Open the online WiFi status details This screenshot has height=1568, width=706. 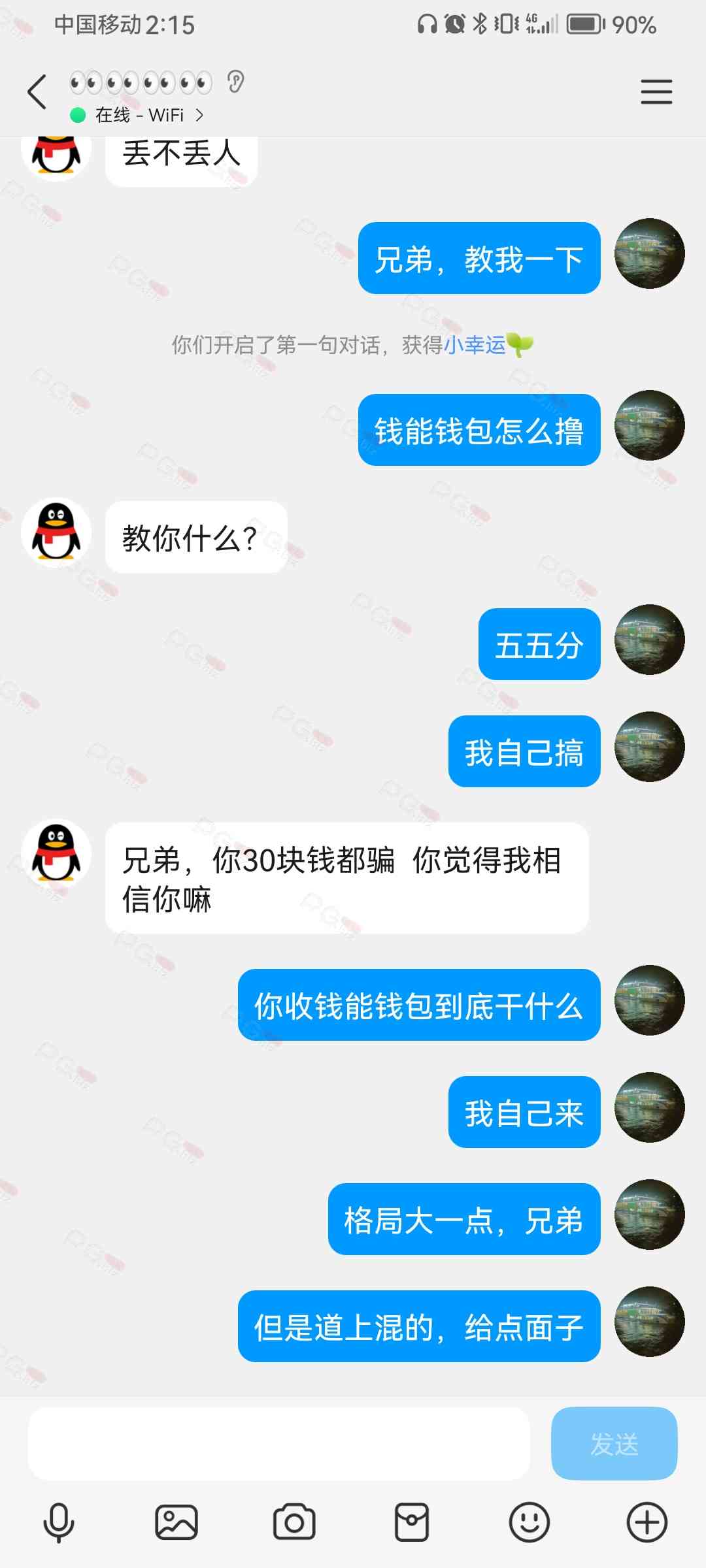point(137,115)
